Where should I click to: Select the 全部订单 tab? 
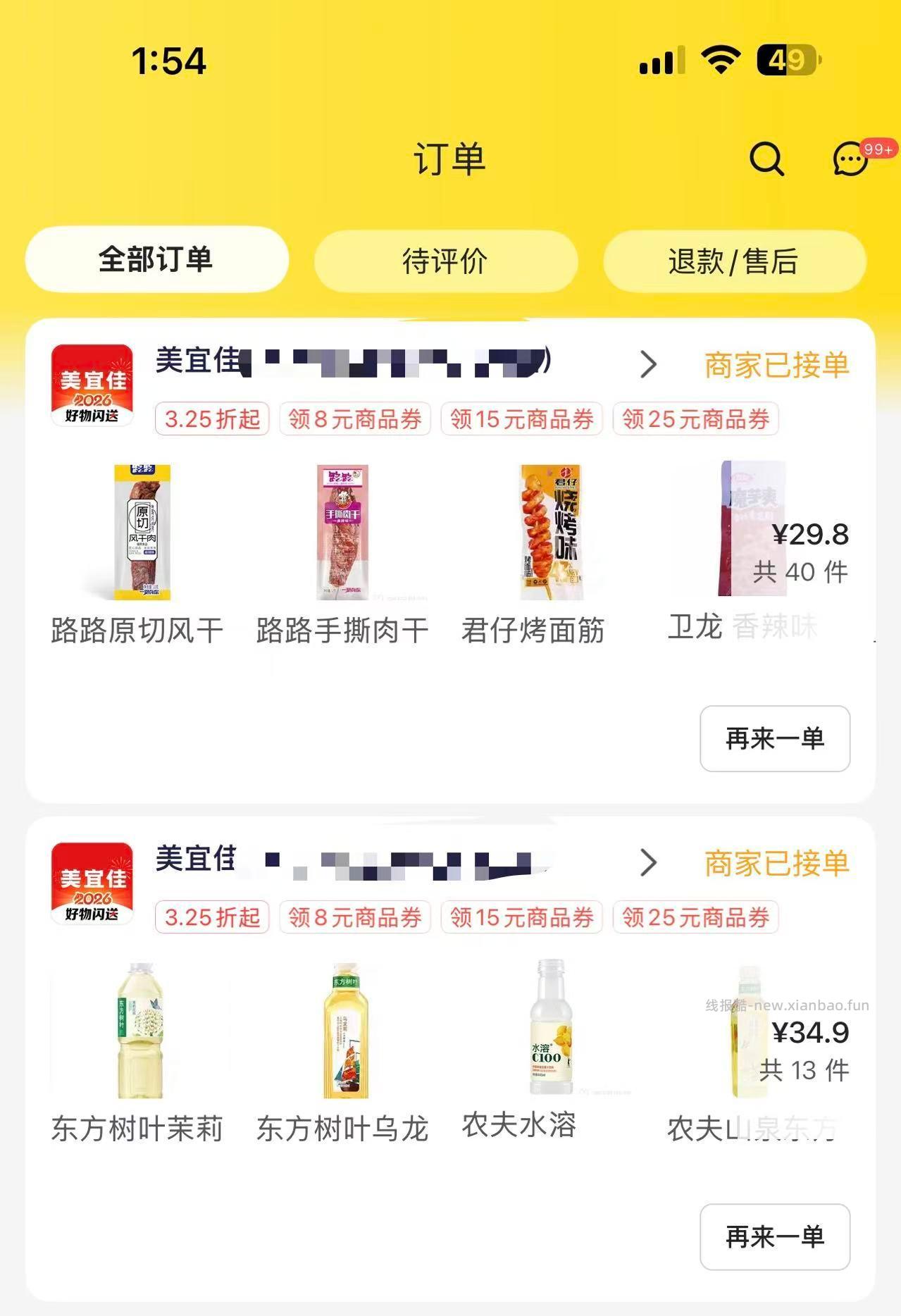point(156,261)
